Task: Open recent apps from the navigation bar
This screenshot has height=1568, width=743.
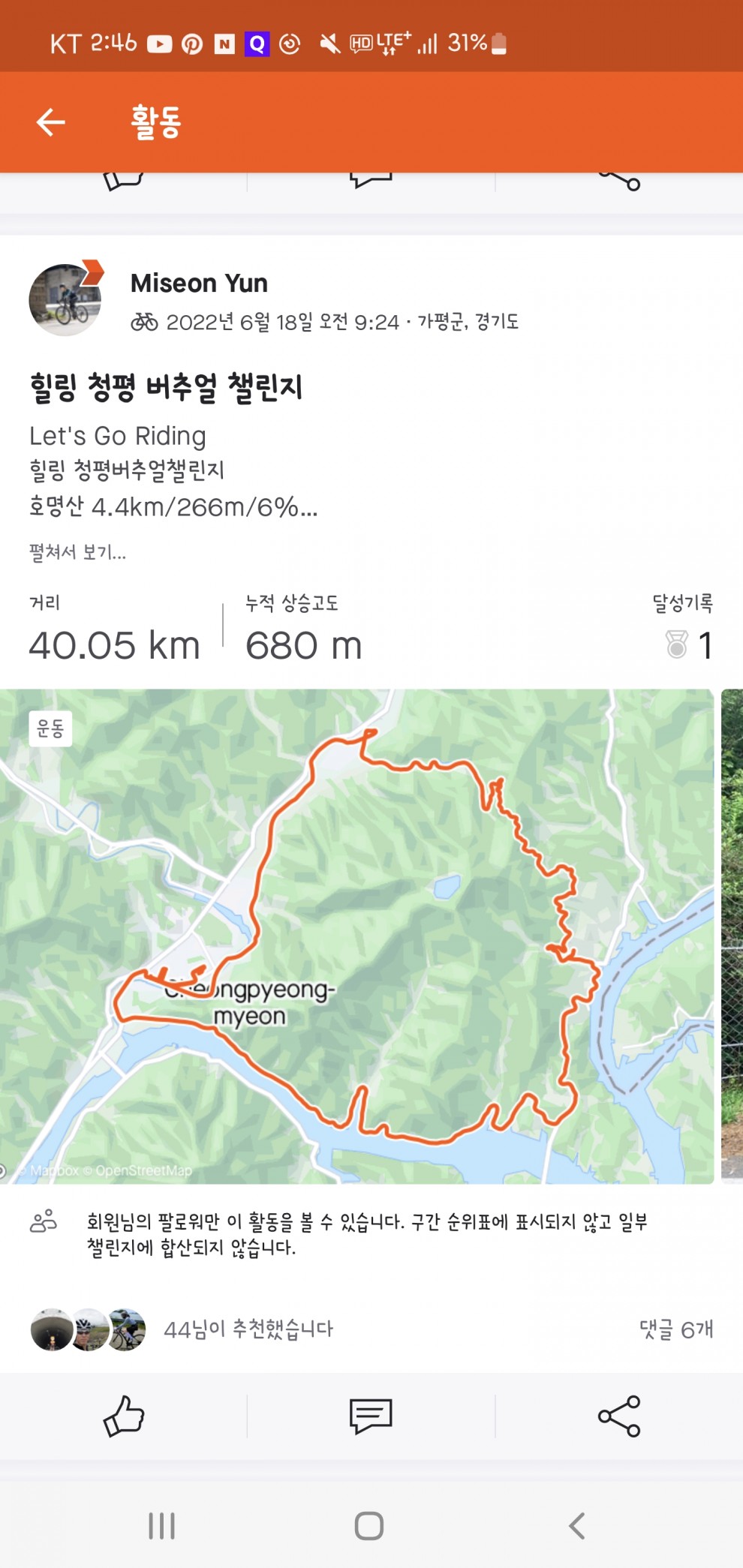Action: (x=161, y=1526)
